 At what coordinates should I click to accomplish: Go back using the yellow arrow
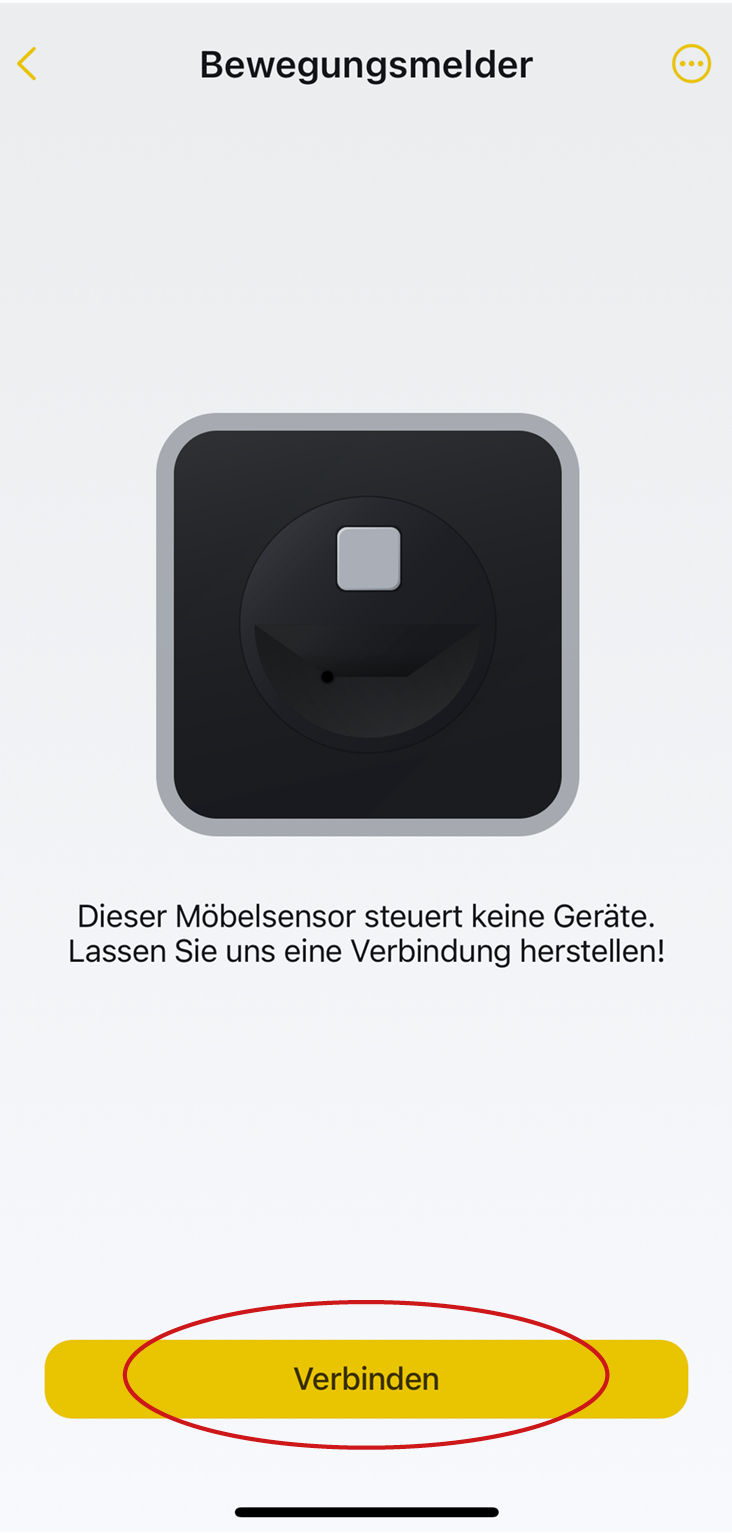coord(27,64)
